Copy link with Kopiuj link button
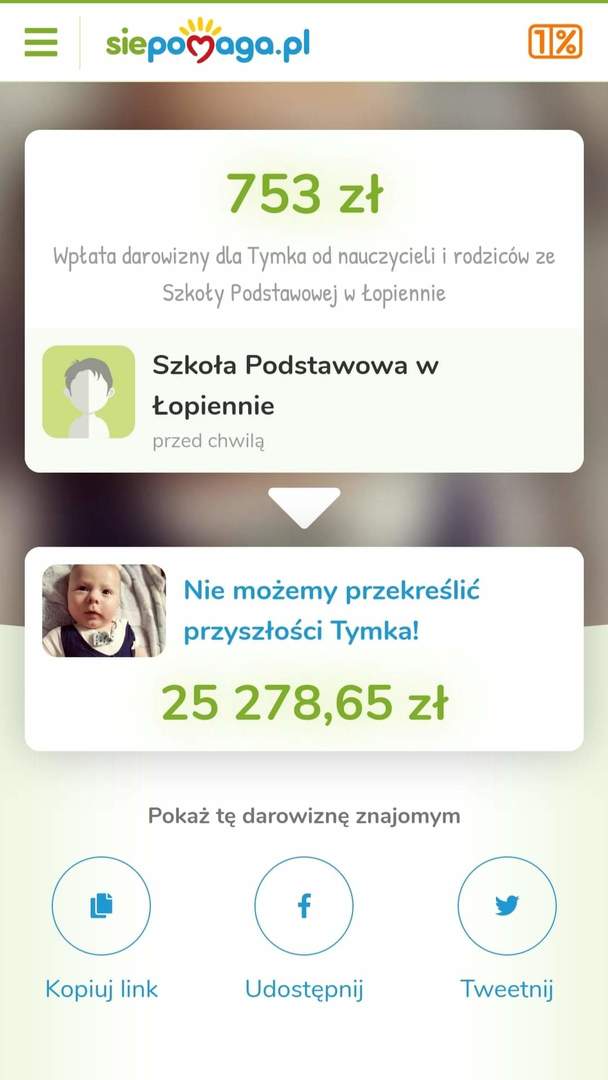The width and height of the screenshot is (608, 1080). coord(101,906)
